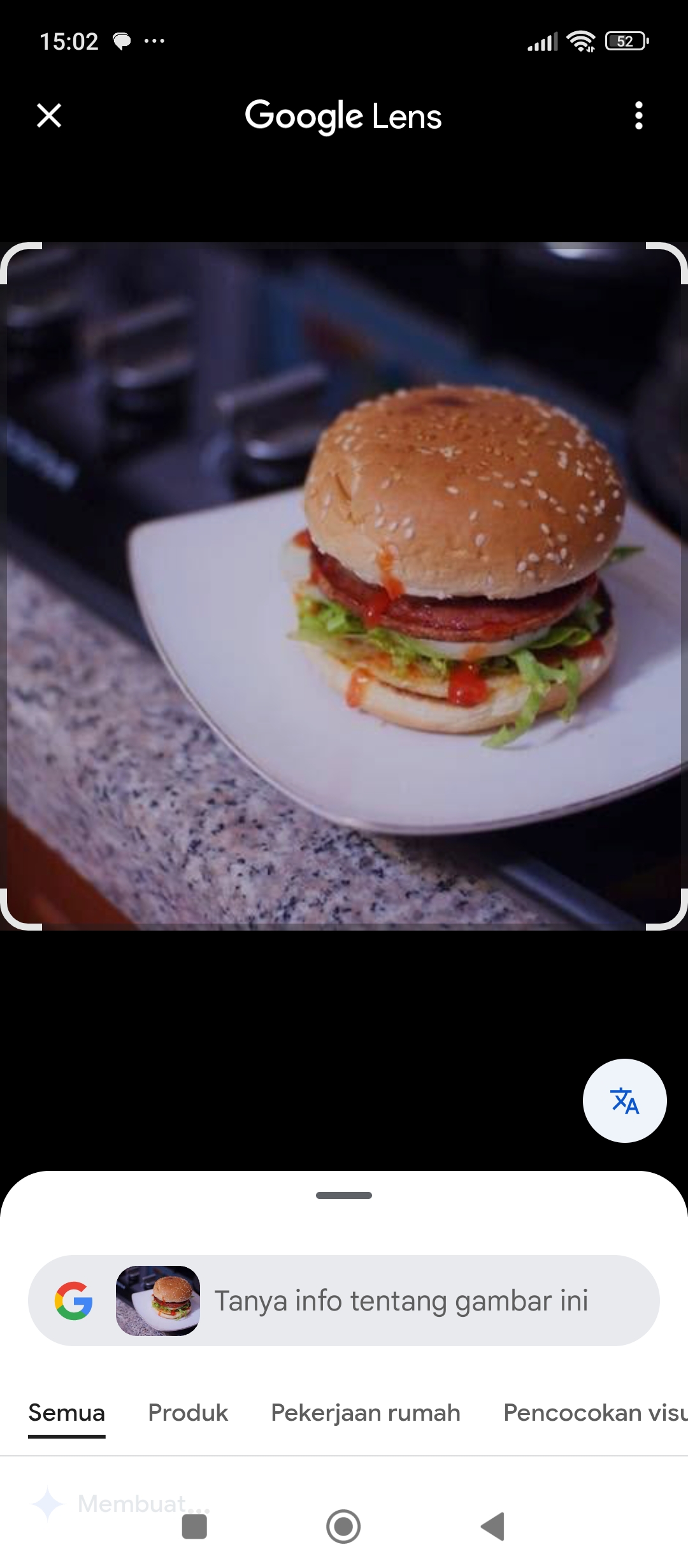Close Google Lens with the X icon
The height and width of the screenshot is (1568, 688).
click(49, 116)
